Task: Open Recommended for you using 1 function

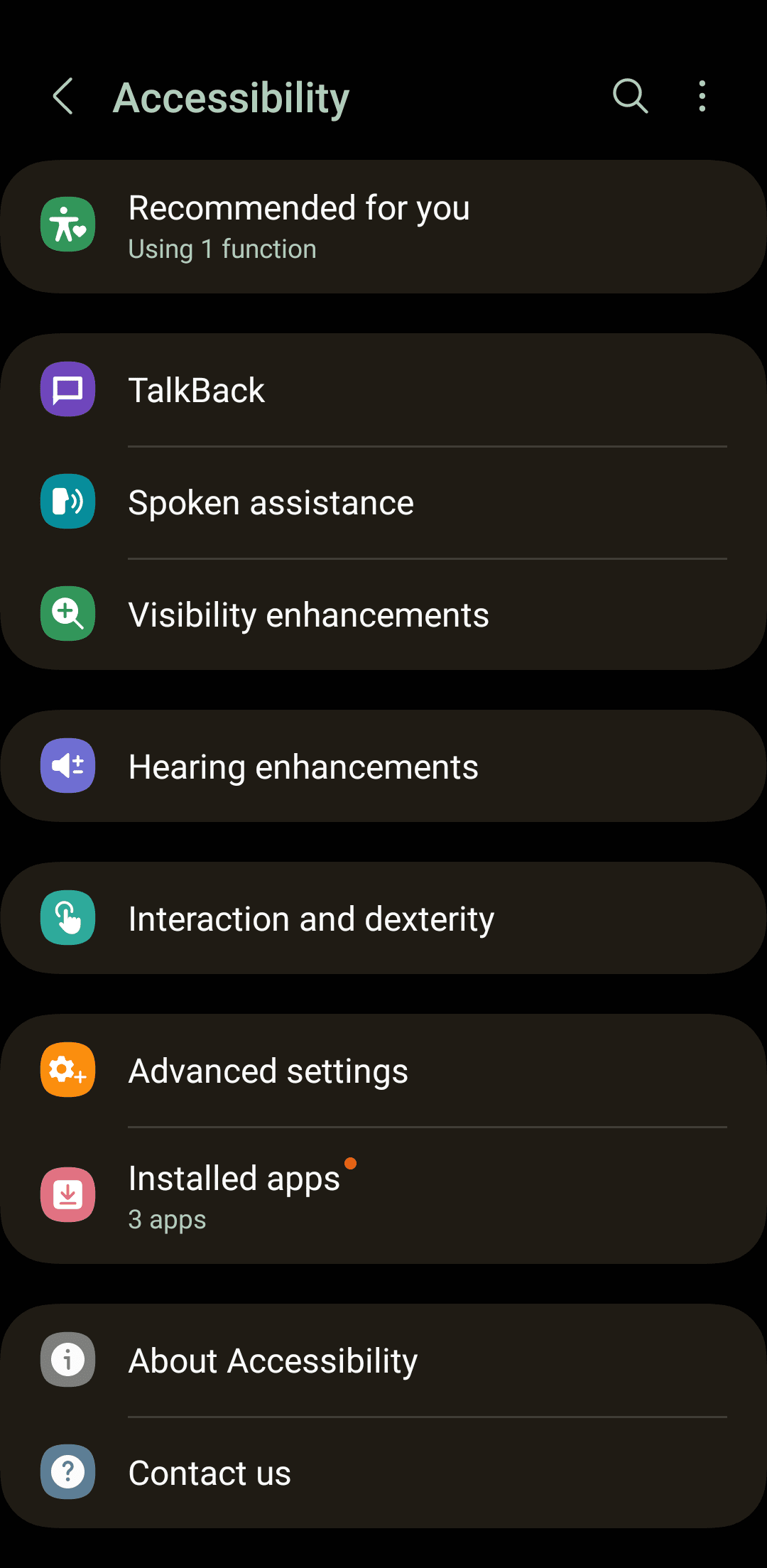Action: (383, 225)
